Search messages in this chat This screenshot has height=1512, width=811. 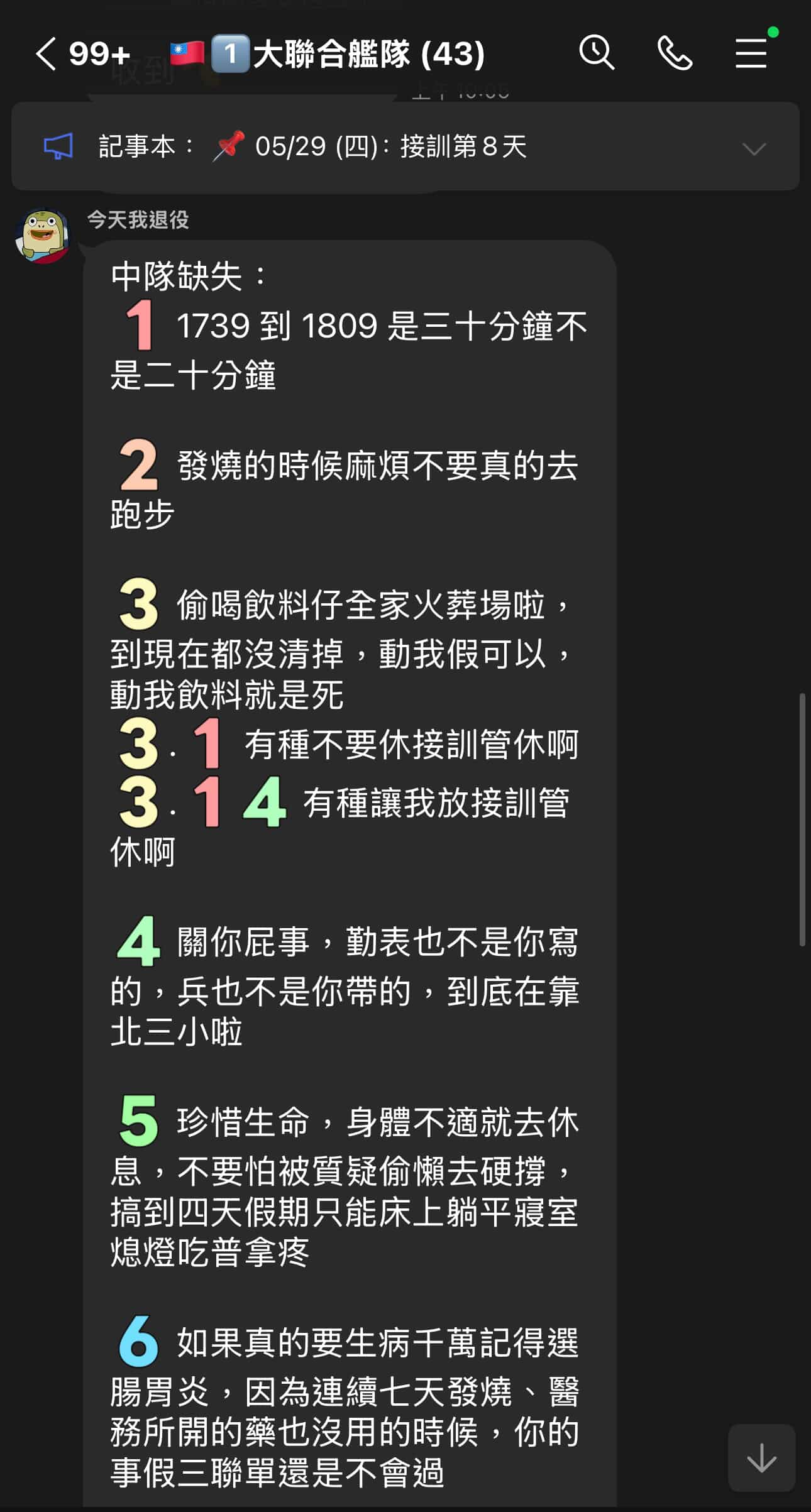(x=596, y=53)
